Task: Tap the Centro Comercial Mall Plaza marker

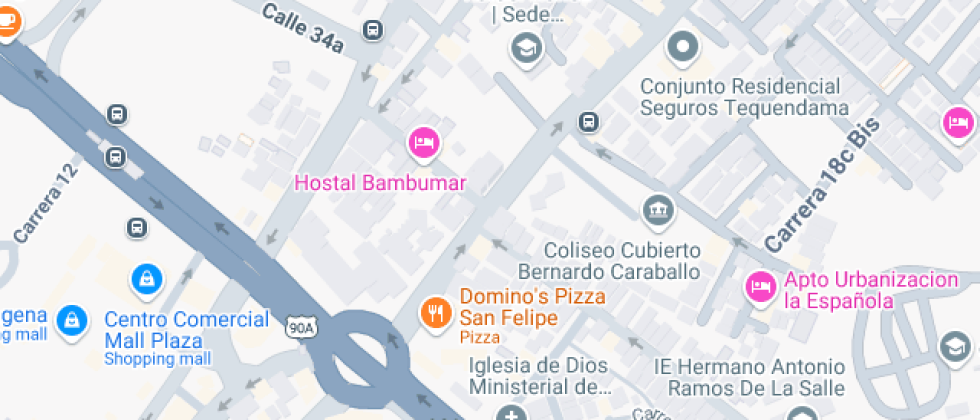Action: pyautogui.click(x=147, y=279)
